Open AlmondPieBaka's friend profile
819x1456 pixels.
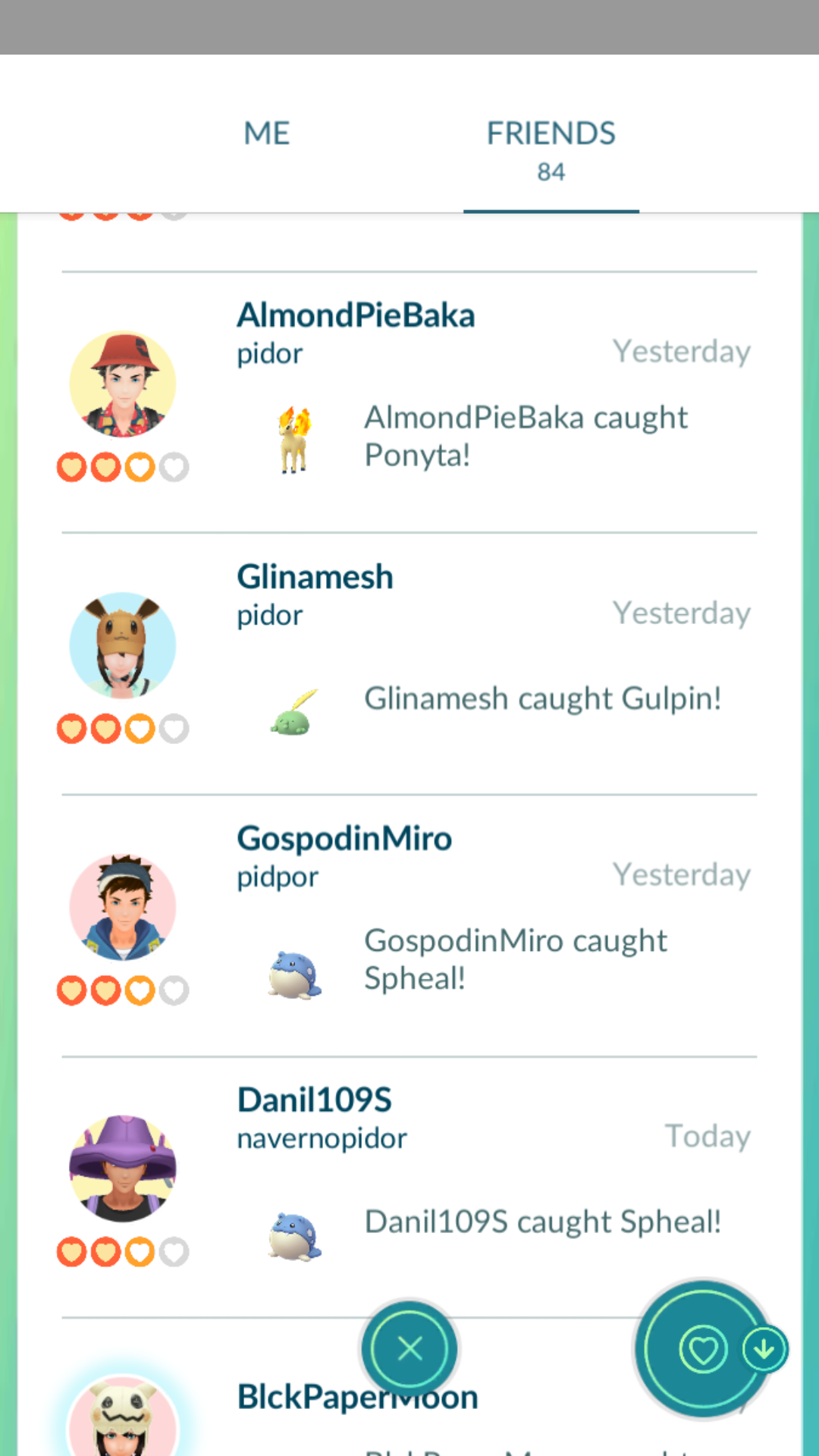pos(356,316)
